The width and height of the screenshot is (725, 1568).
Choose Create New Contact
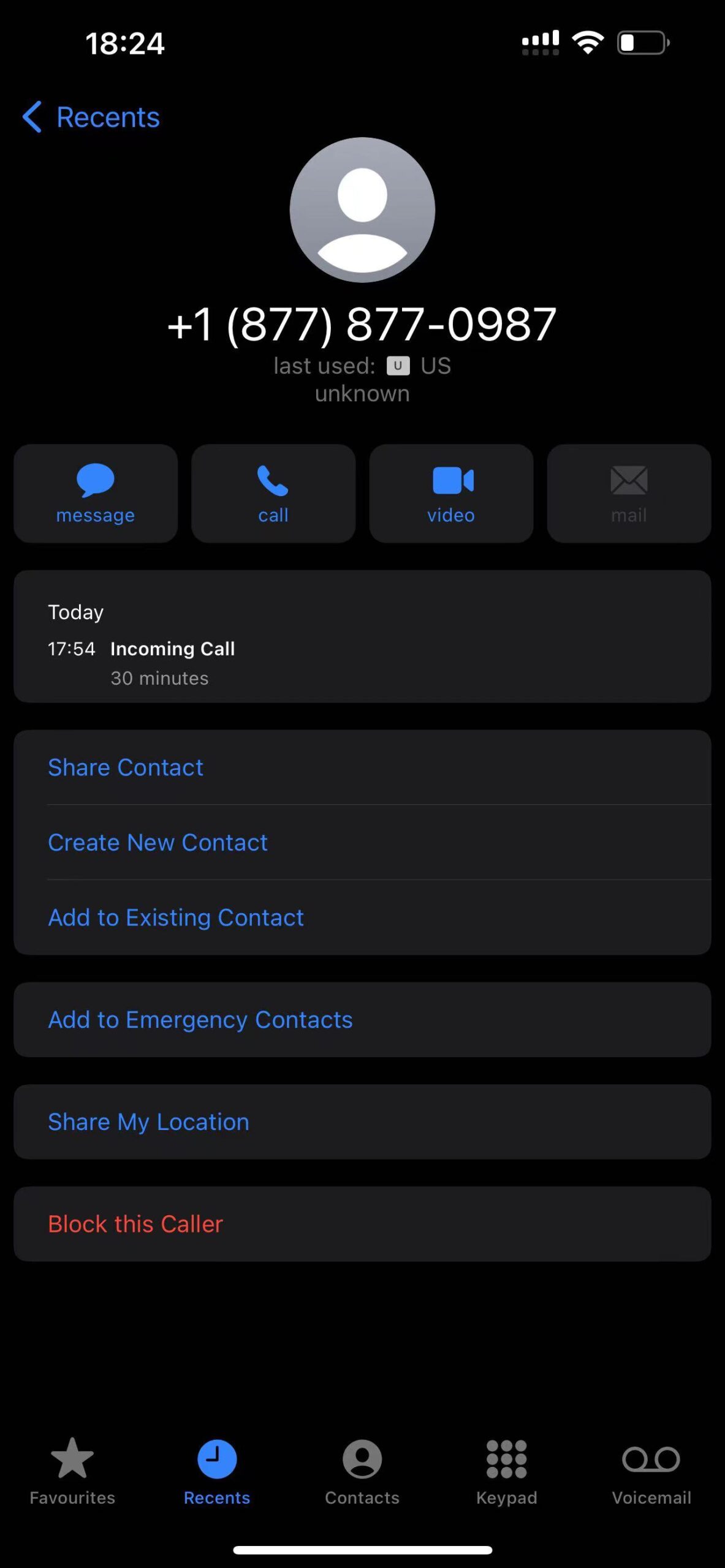362,842
